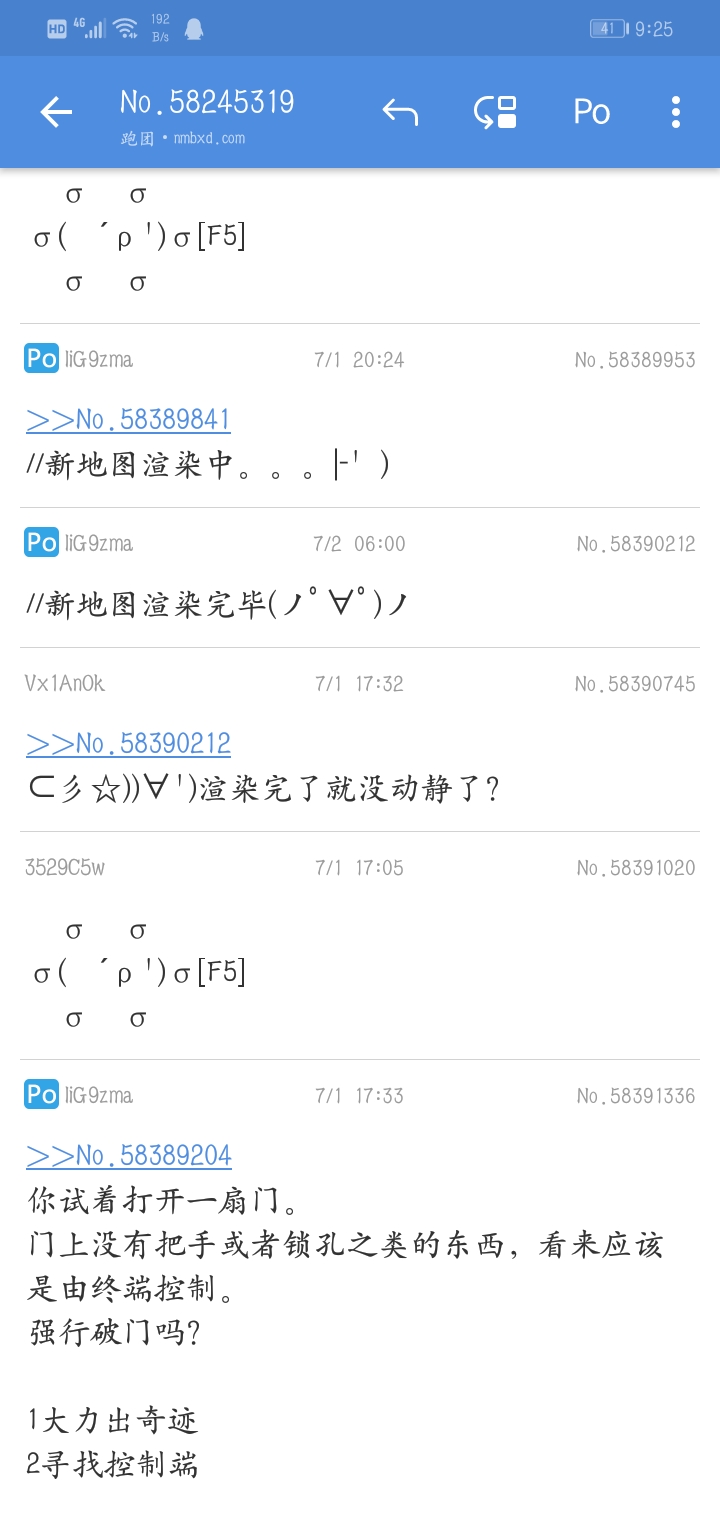Open quoted post >>No.58389841
This screenshot has height=1520, width=720.
[x=129, y=419]
